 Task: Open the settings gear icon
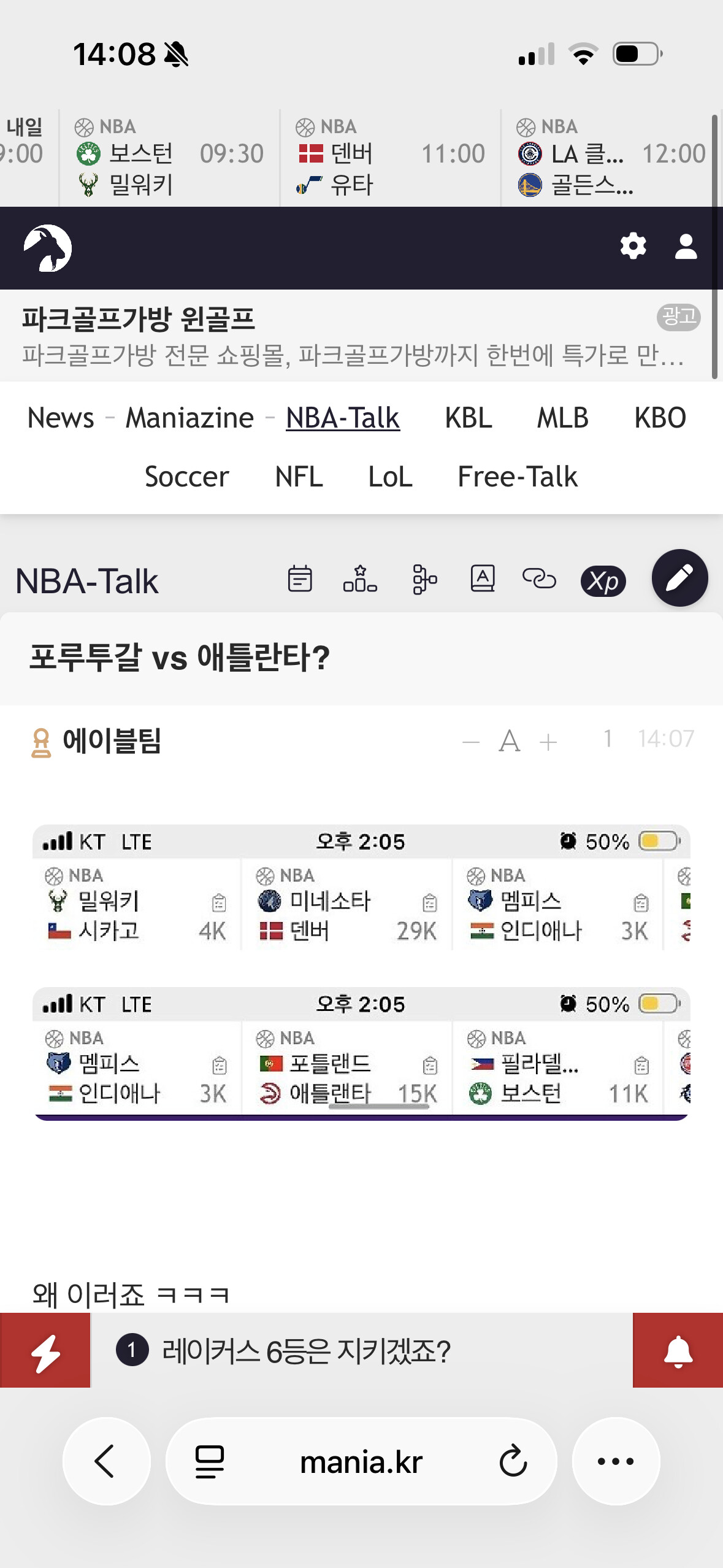633,247
